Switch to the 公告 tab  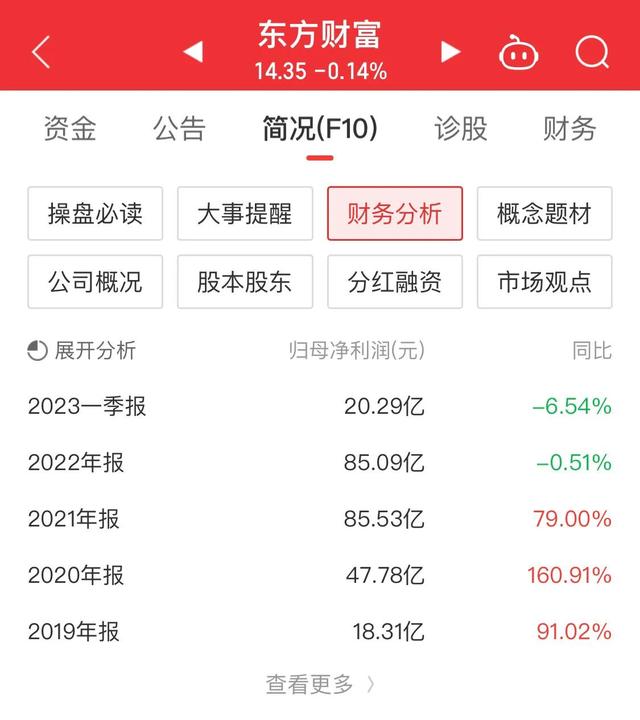coord(179,129)
